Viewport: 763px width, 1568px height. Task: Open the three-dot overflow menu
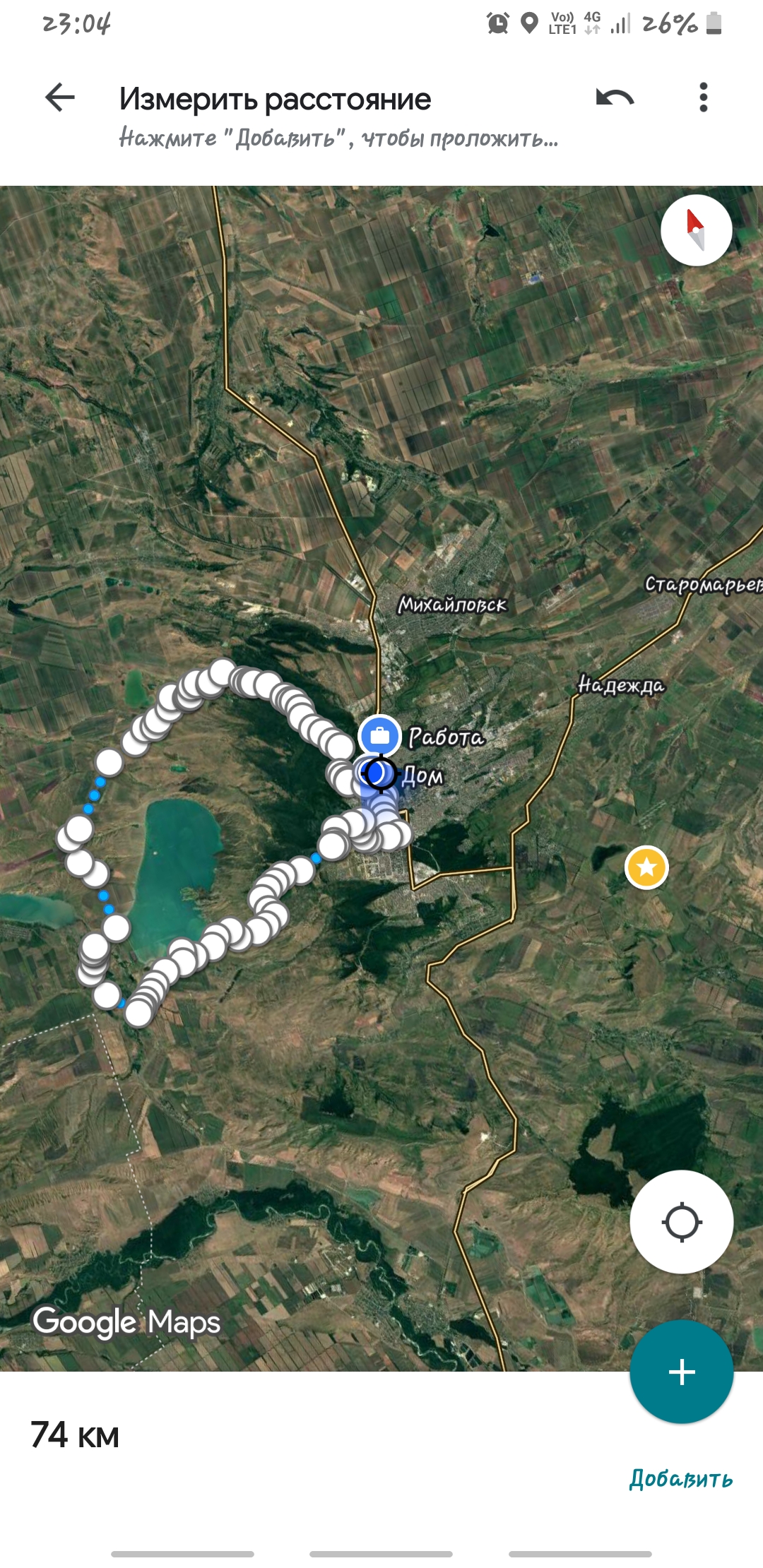pos(703,97)
